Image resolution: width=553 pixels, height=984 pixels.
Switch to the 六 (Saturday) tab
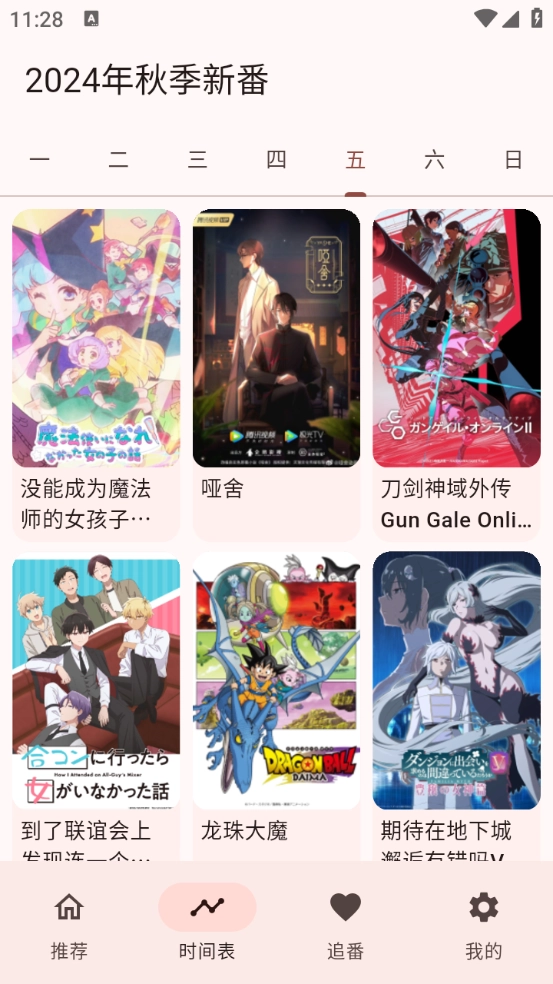[434, 160]
